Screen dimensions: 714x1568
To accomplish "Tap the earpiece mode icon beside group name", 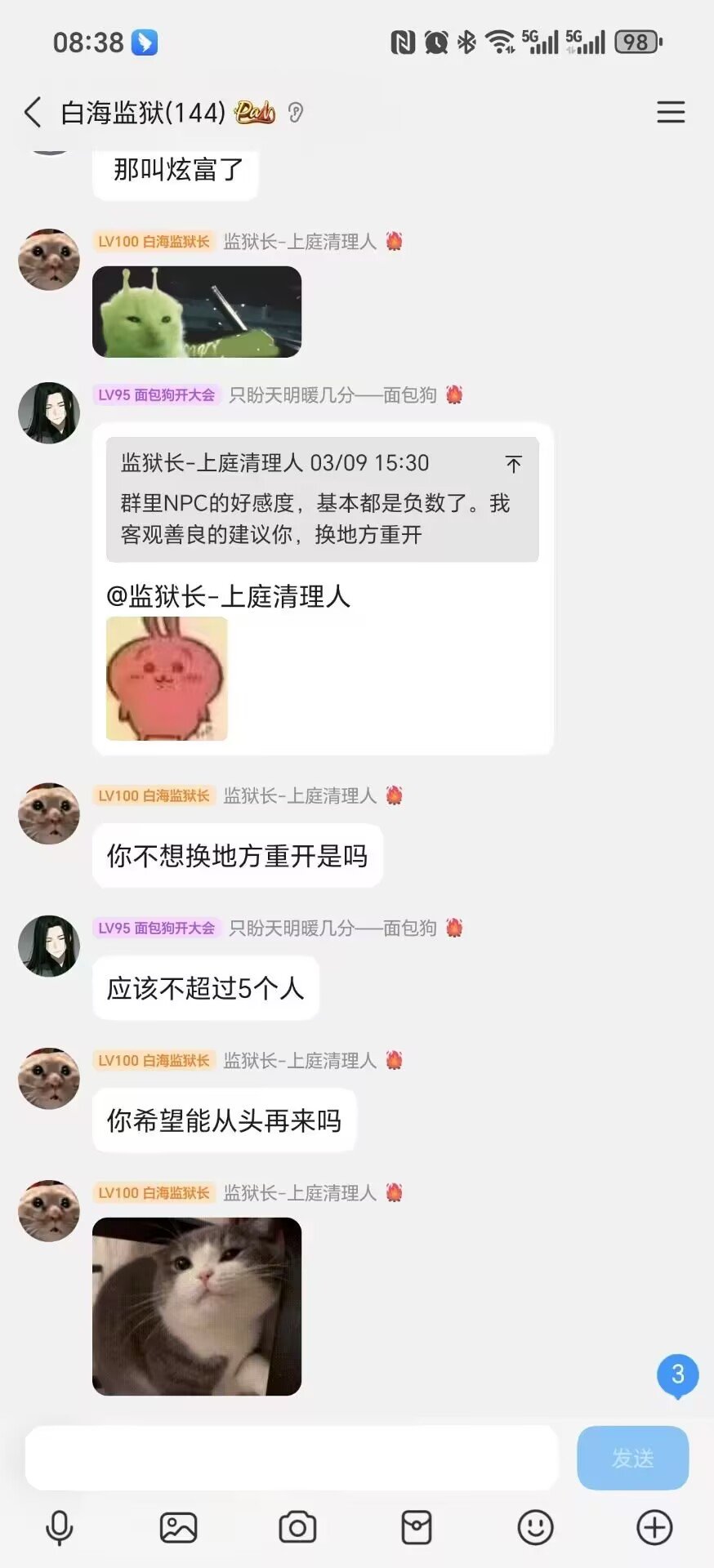I will [296, 113].
